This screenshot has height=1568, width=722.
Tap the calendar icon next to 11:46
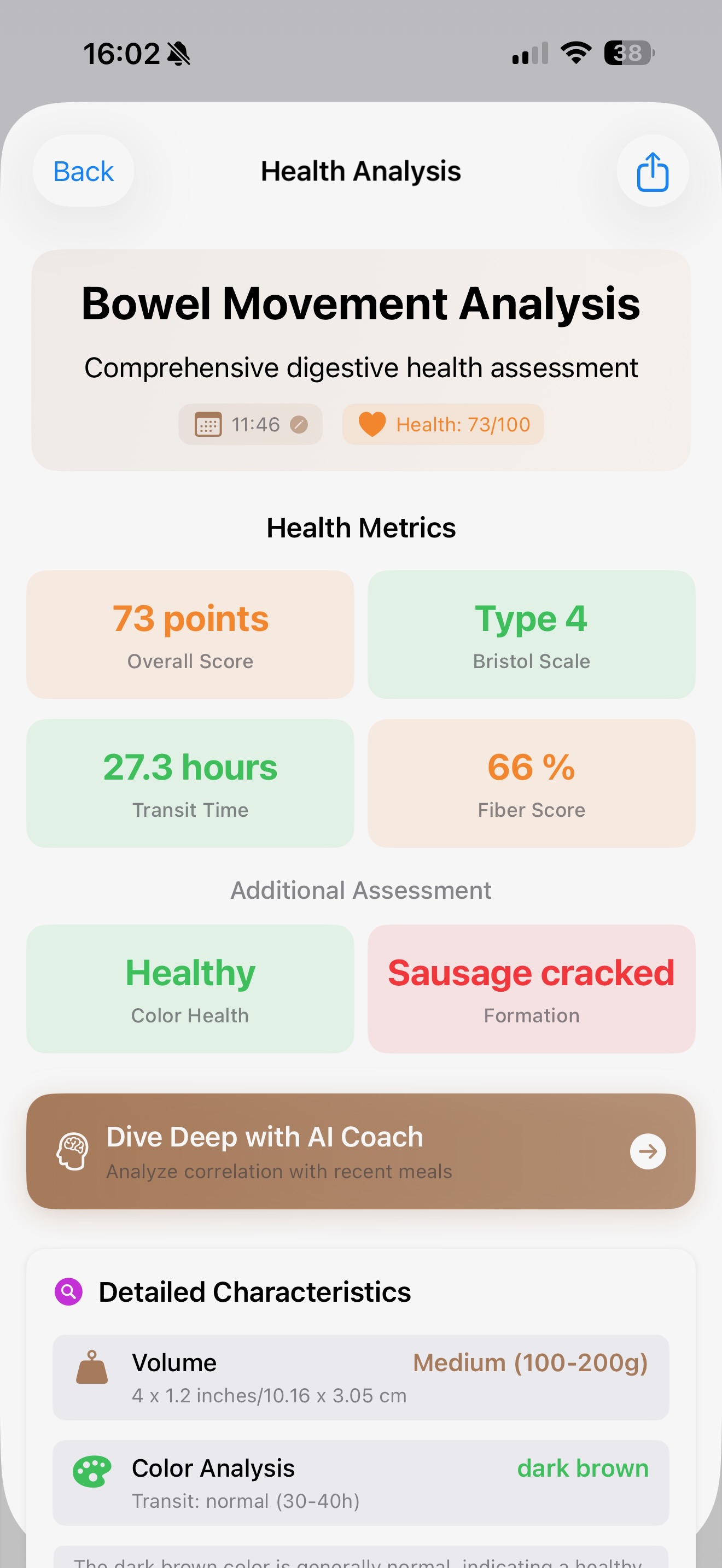[210, 424]
